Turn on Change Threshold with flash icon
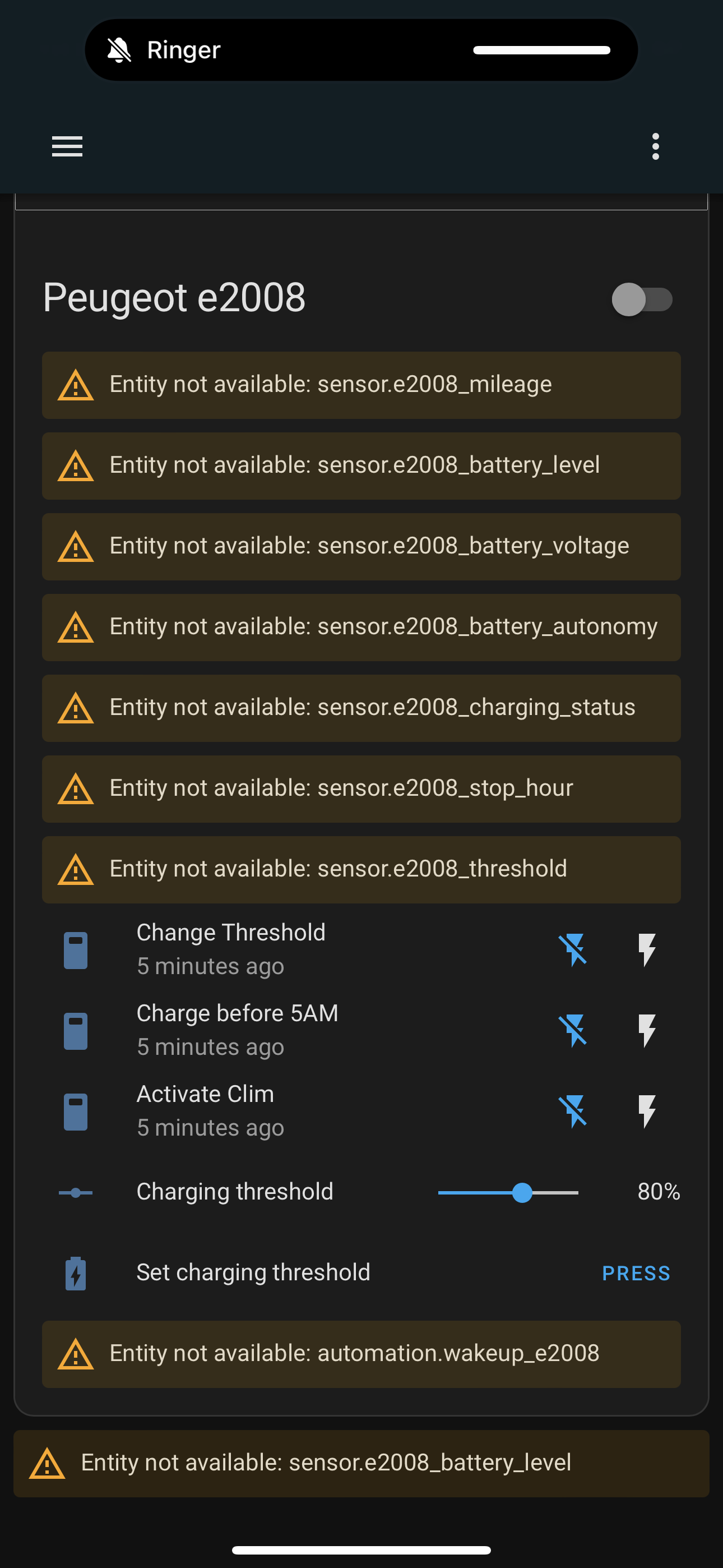723x1568 pixels. coord(646,949)
